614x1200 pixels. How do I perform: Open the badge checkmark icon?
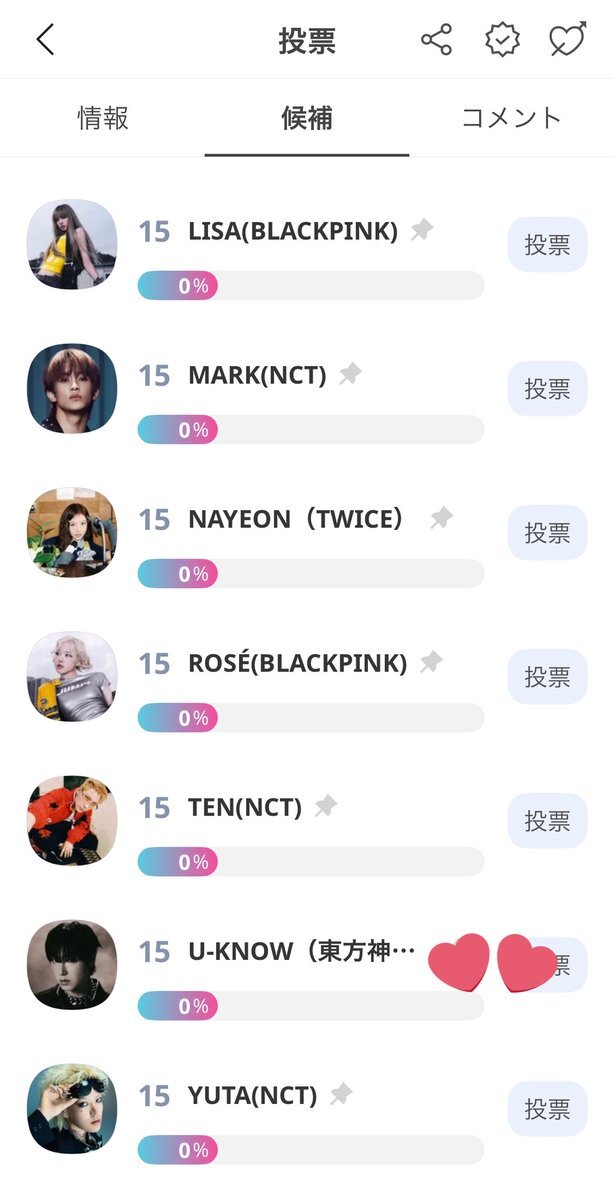click(x=501, y=40)
